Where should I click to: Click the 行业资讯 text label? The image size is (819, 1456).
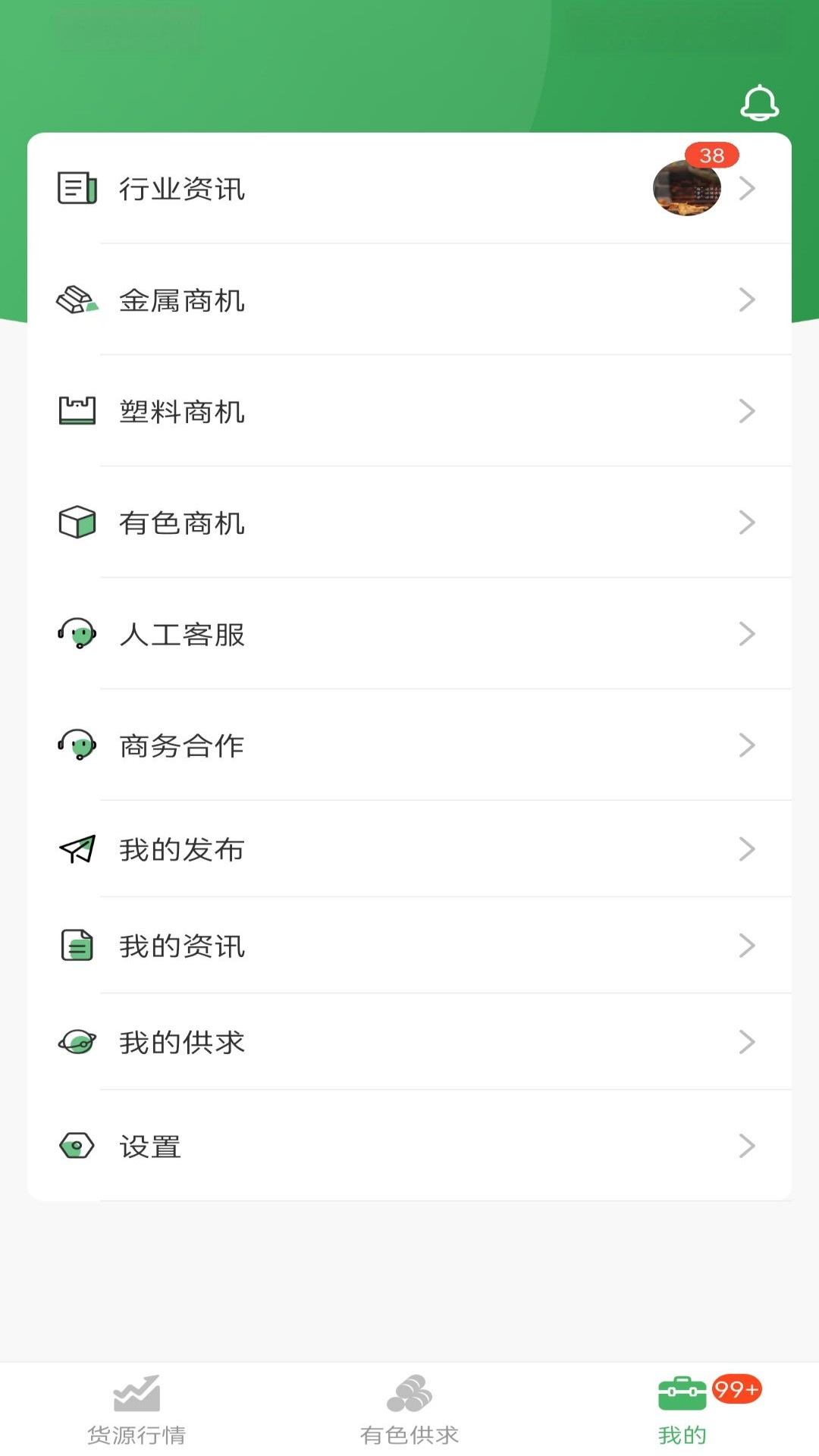coord(182,190)
